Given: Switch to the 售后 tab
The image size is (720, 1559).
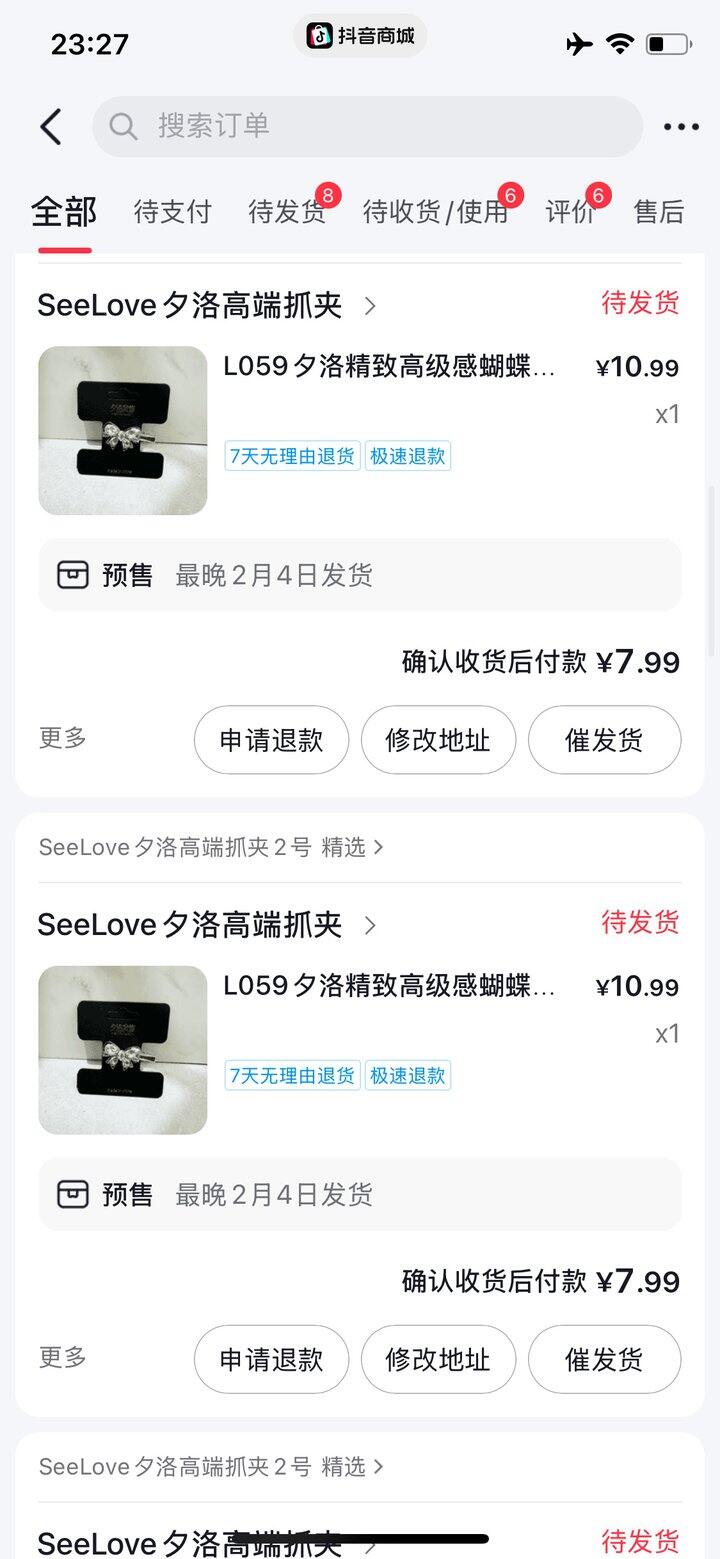Looking at the screenshot, I should (659, 212).
